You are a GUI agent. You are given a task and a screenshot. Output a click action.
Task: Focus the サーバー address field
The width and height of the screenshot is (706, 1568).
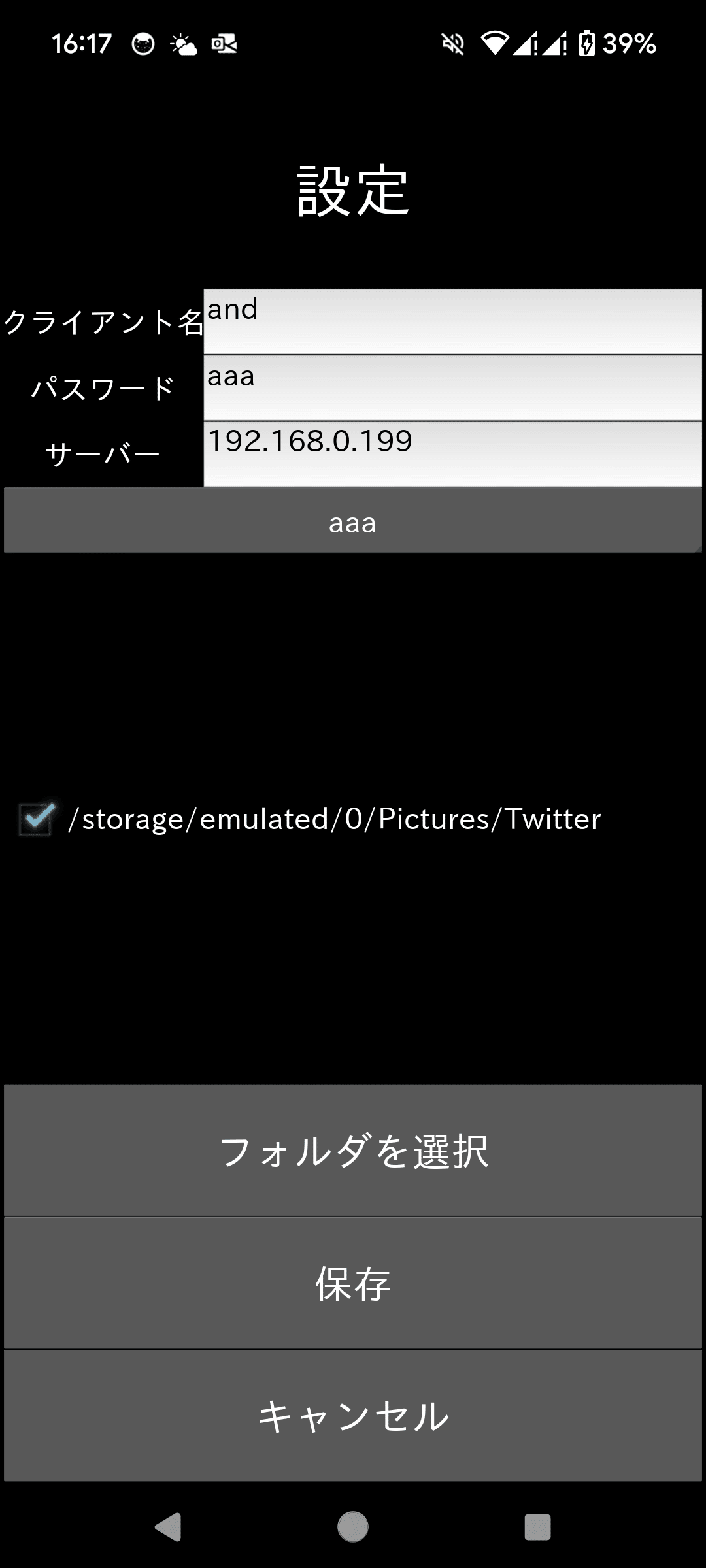pyautogui.click(x=452, y=454)
